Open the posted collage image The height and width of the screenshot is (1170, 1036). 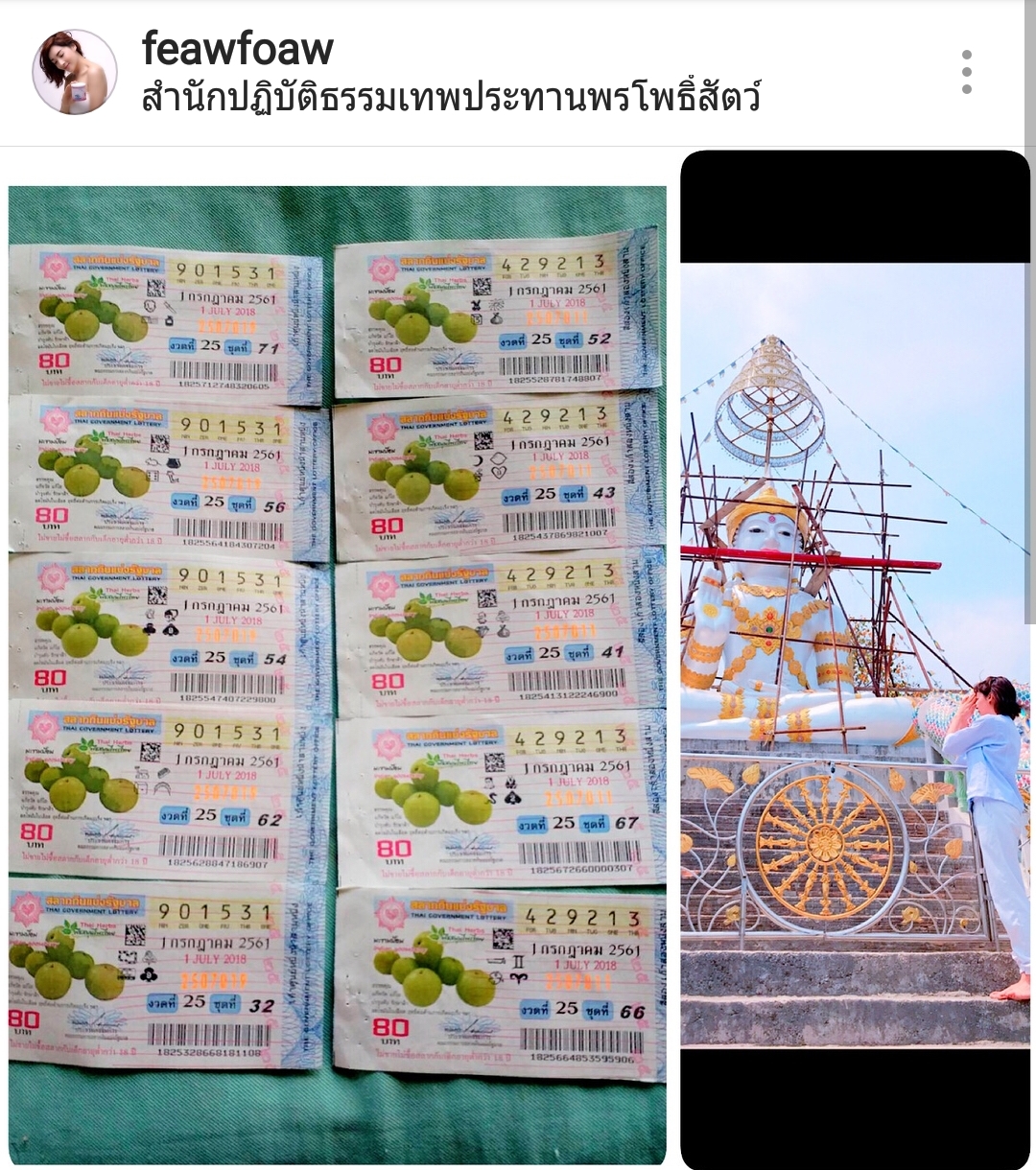(518, 662)
